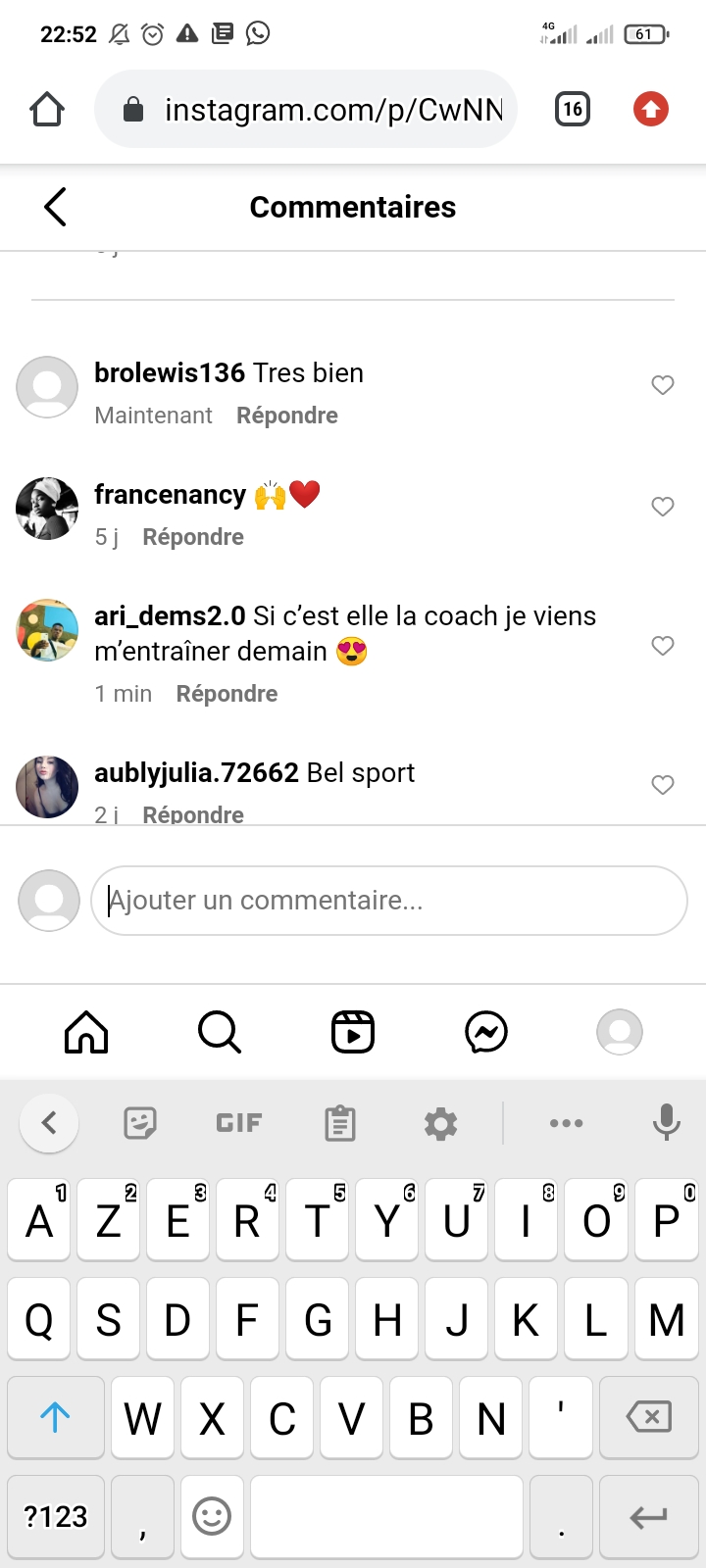
Task: Open the keyboard GIF picker
Action: click(239, 1123)
